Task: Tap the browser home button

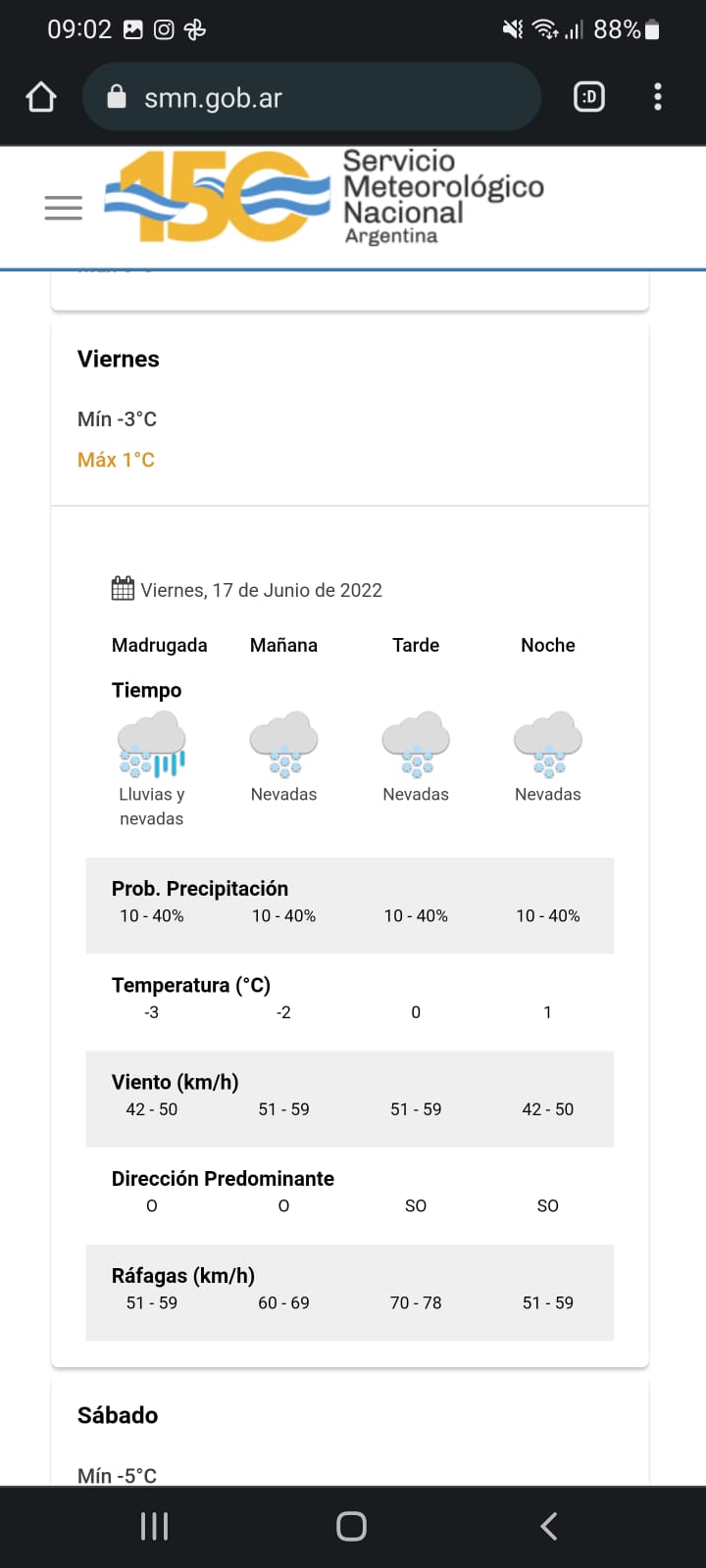Action: 41,97
